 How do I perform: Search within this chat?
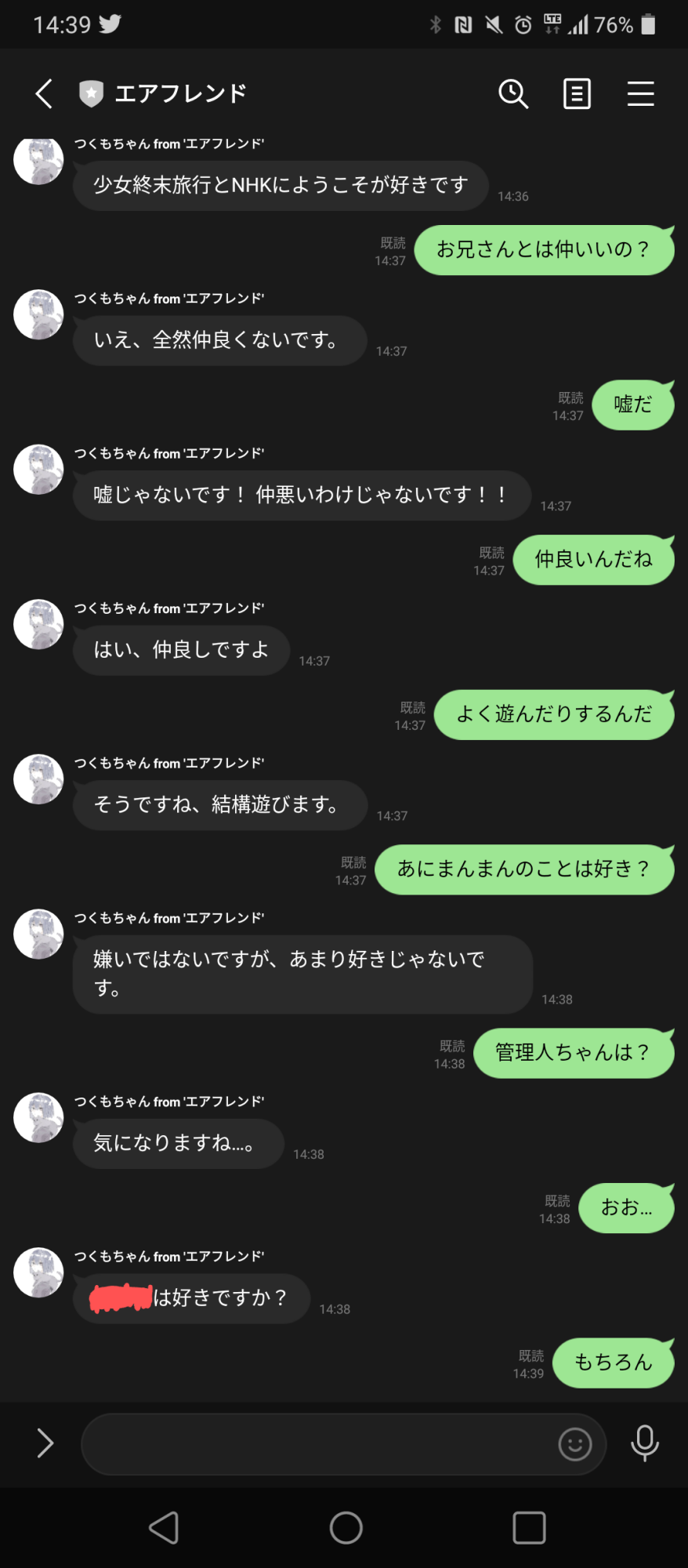pos(513,93)
